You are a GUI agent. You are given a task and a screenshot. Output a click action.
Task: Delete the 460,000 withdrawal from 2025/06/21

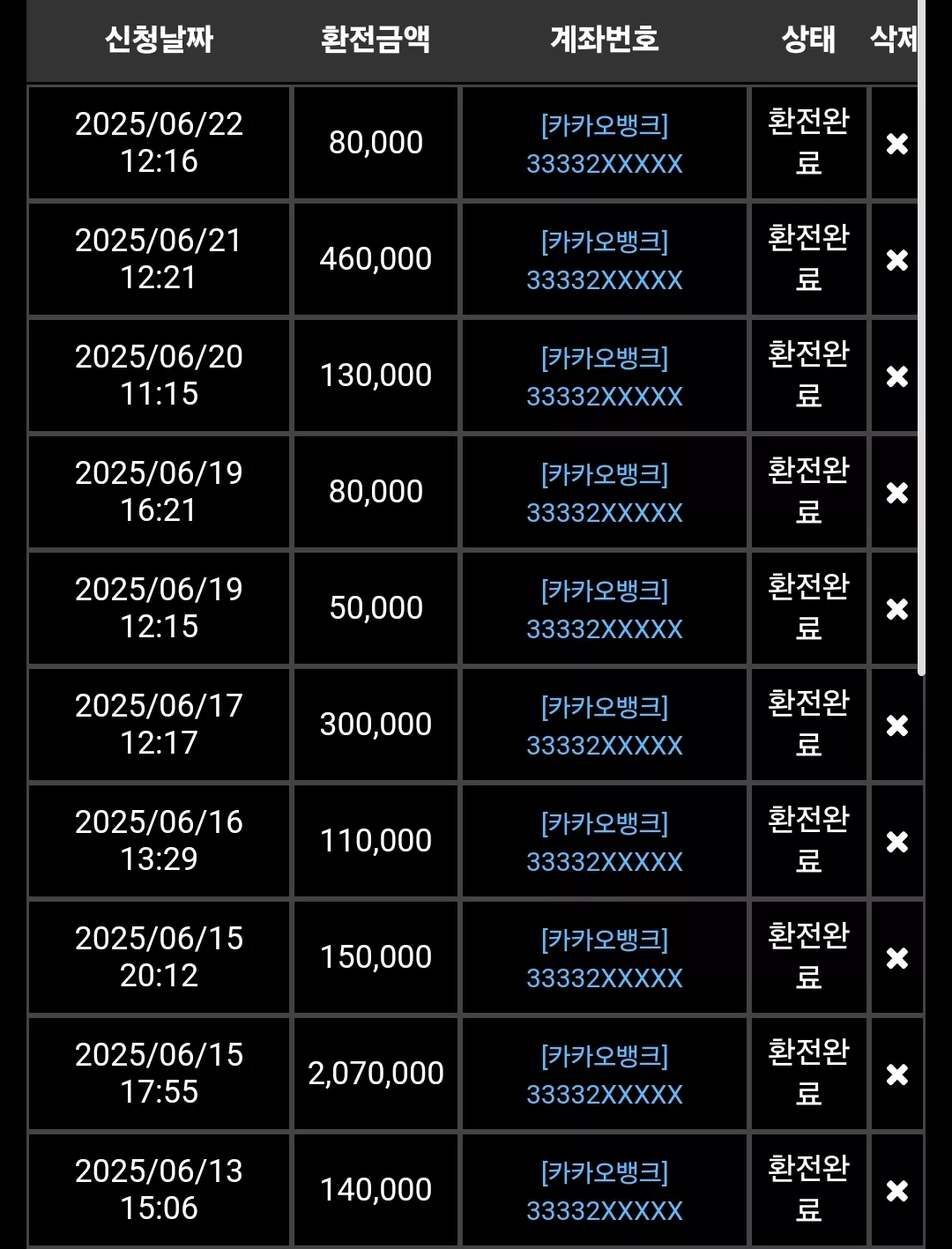(897, 260)
